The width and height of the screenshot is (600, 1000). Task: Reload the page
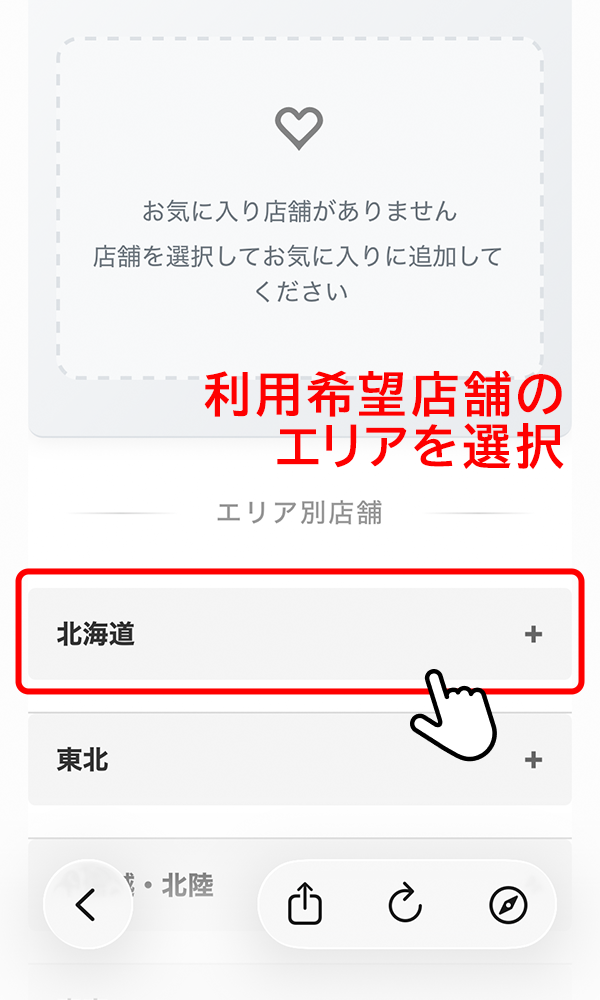pos(405,905)
